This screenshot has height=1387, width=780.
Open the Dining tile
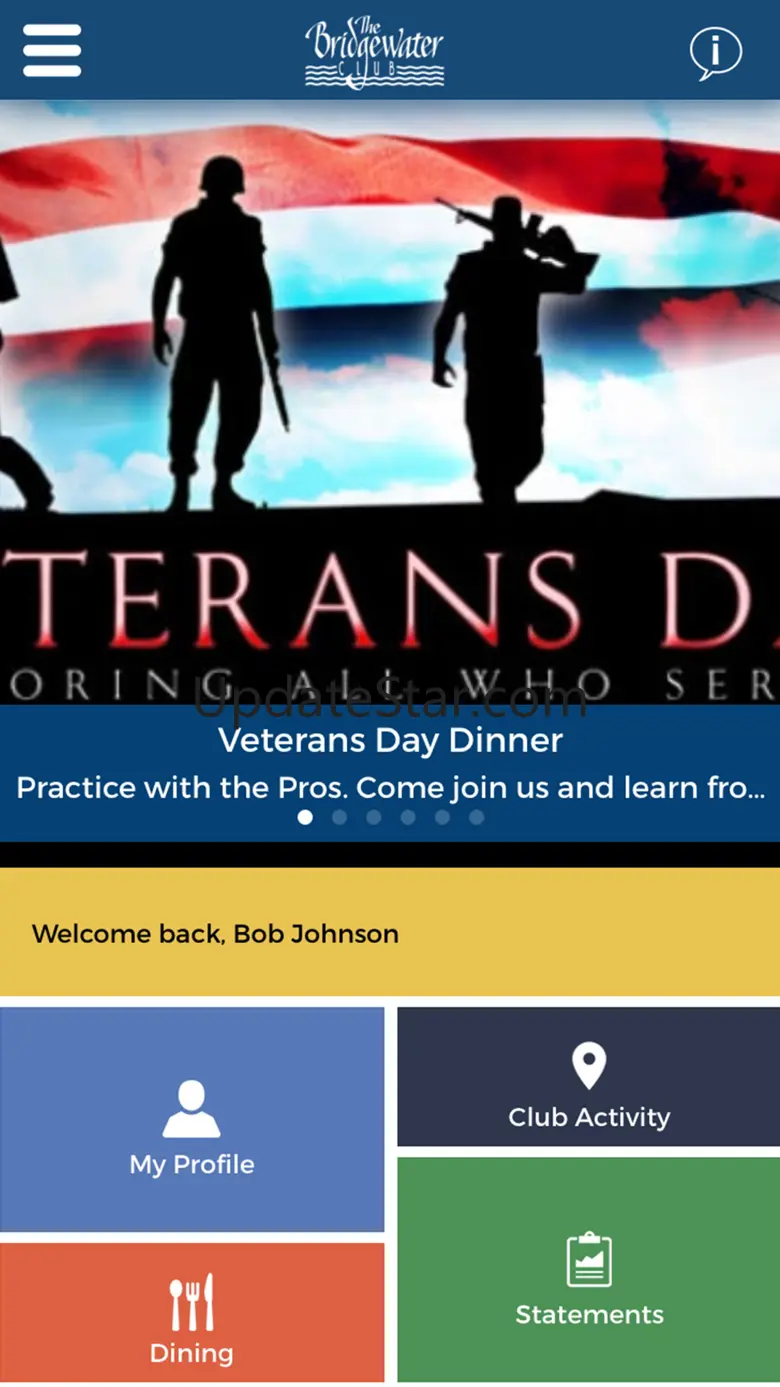(x=192, y=1312)
